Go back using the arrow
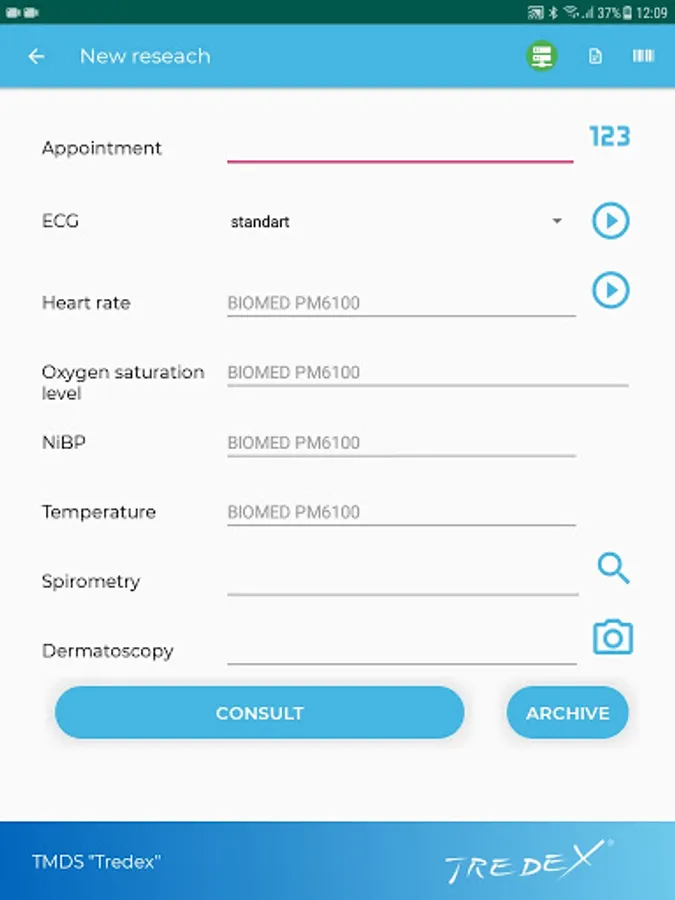The width and height of the screenshot is (675, 900). coord(36,56)
